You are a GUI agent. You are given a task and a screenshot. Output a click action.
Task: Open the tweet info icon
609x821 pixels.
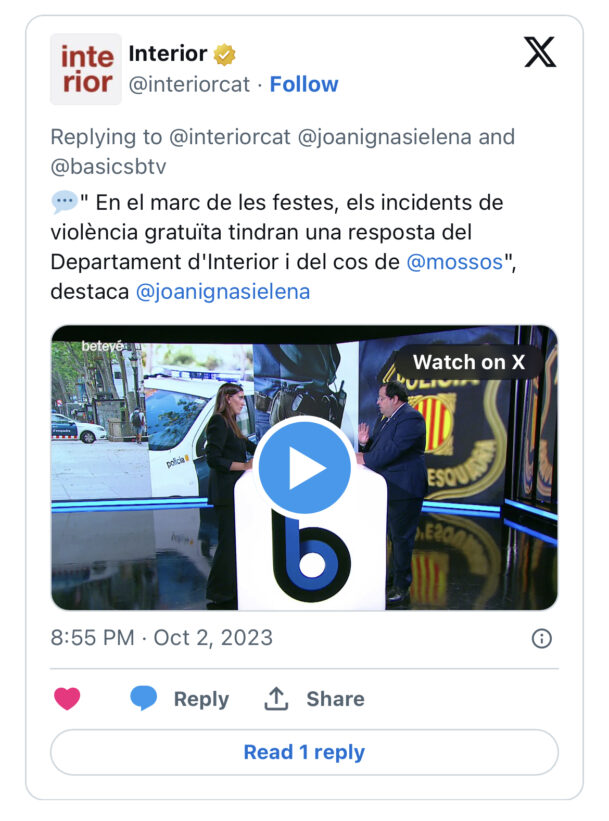click(541, 638)
